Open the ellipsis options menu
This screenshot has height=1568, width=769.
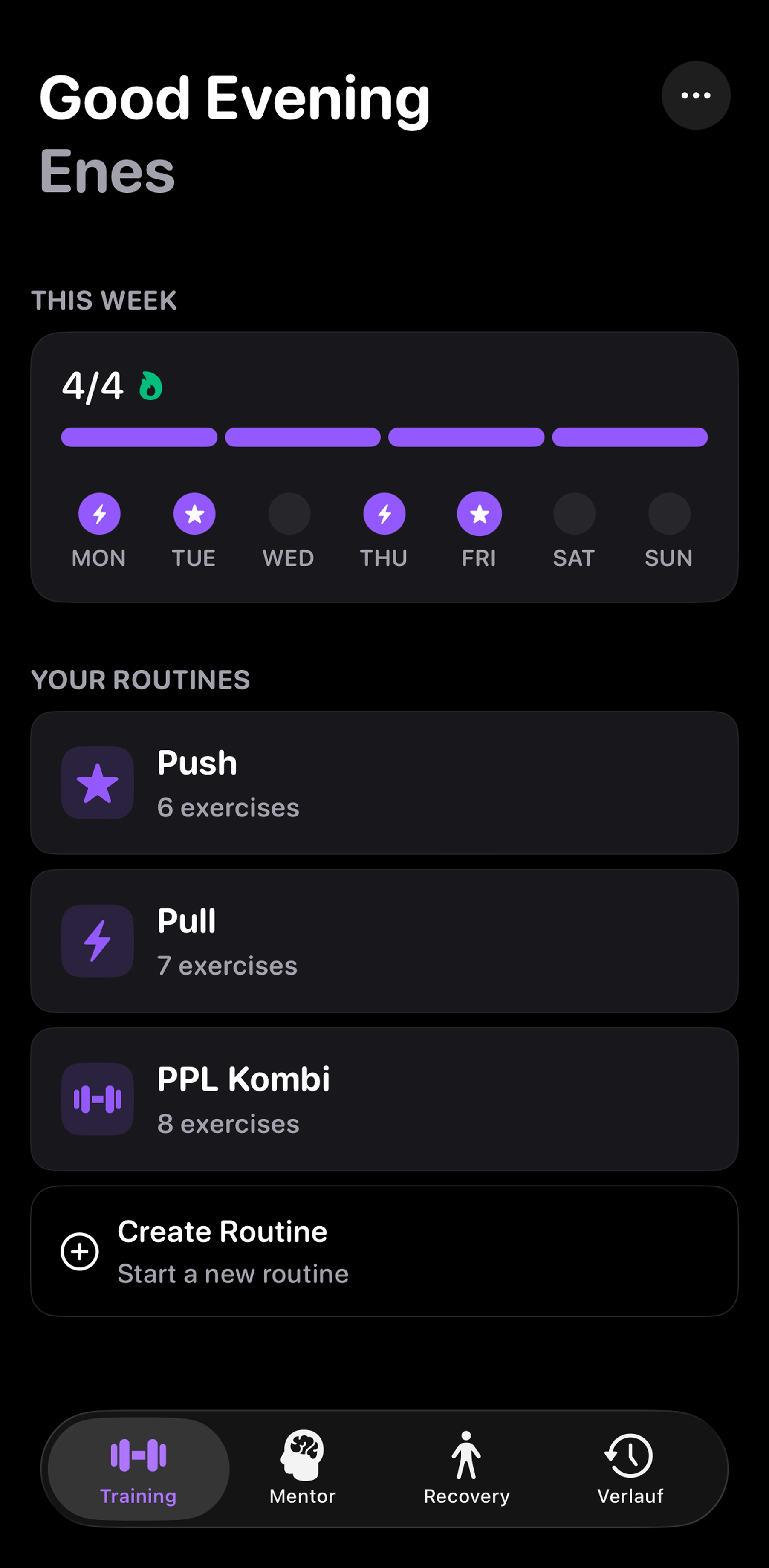(696, 95)
